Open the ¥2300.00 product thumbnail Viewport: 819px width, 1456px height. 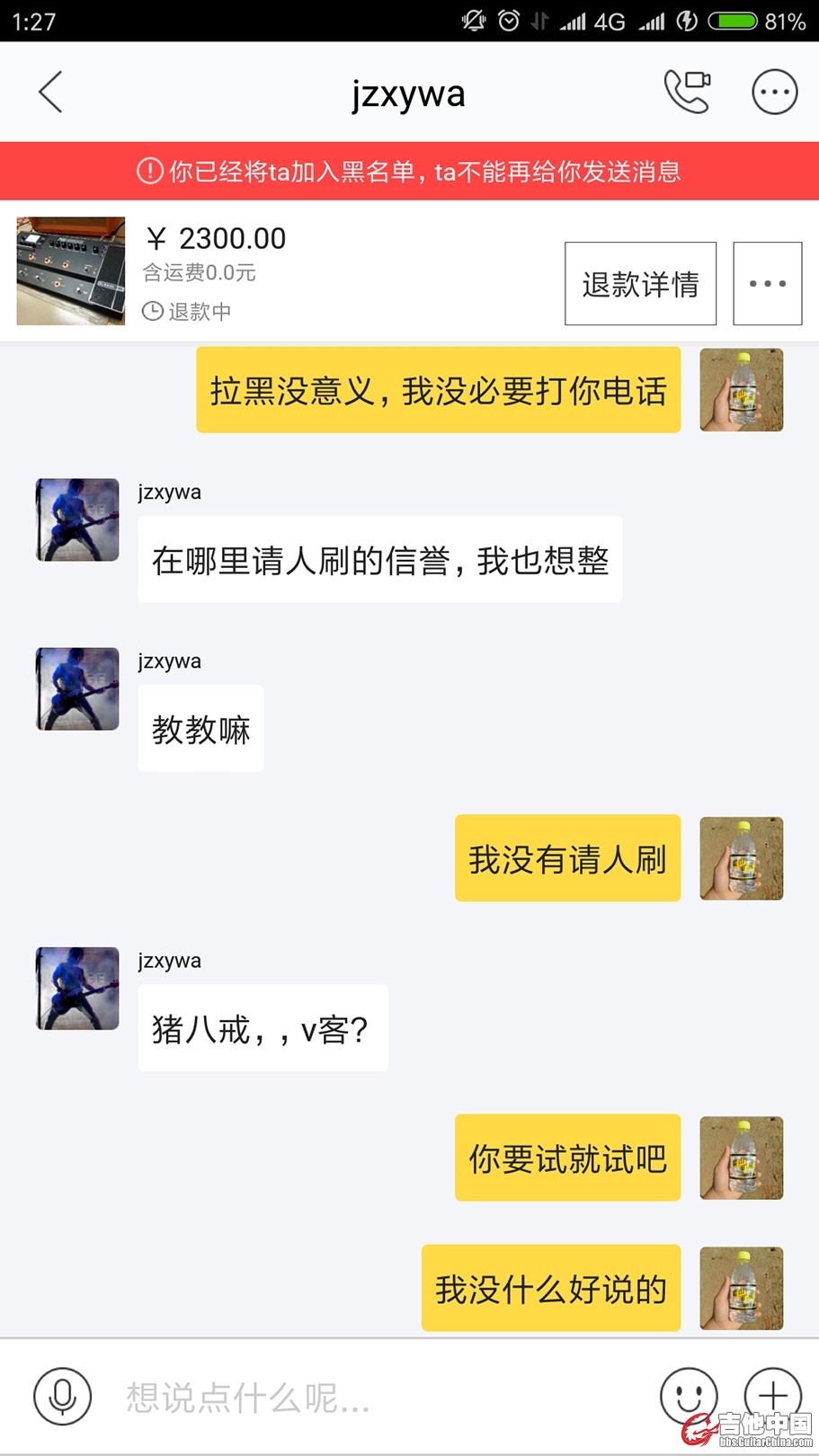click(x=71, y=271)
